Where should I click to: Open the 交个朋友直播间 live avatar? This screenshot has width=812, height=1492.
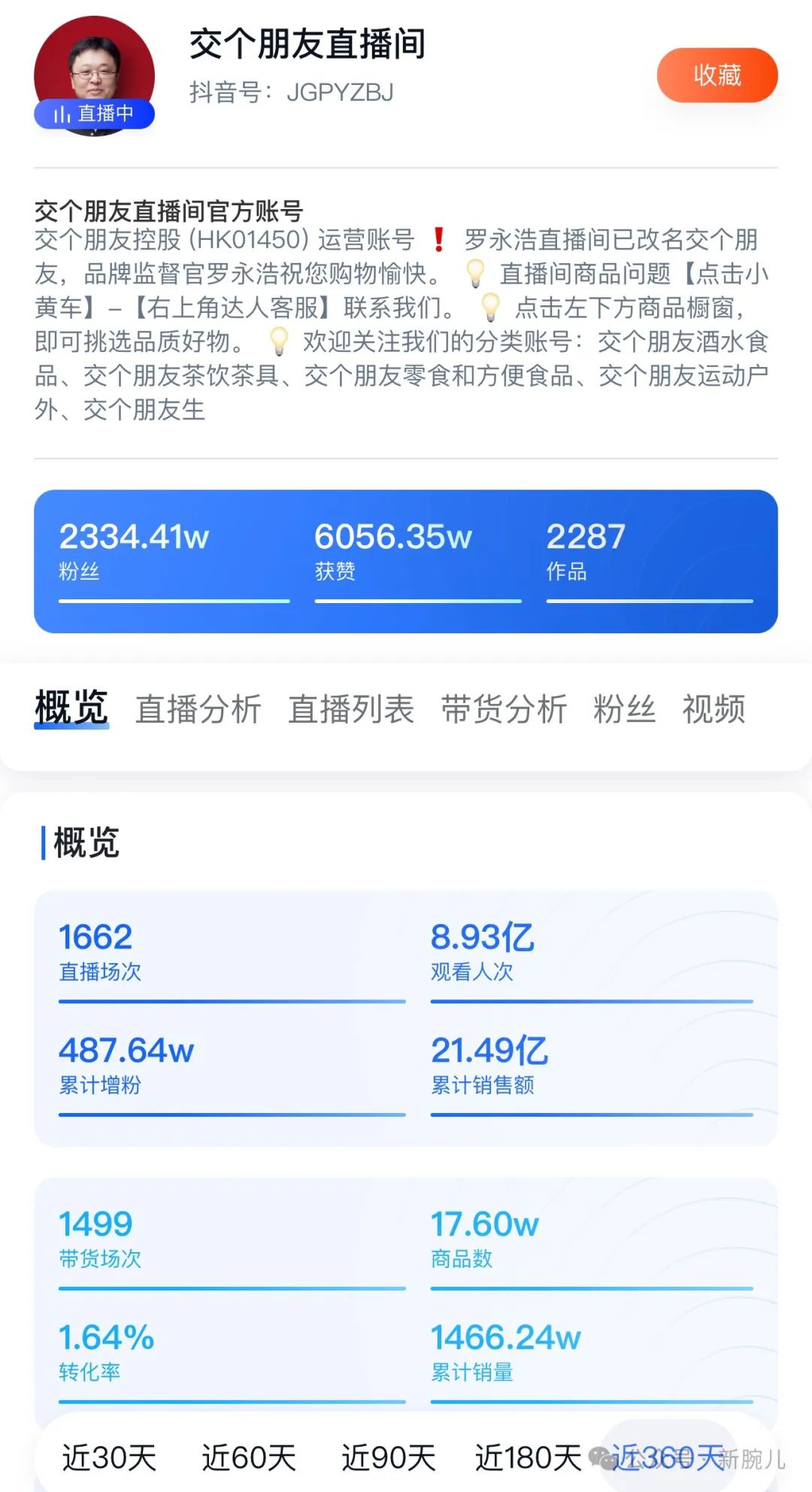tap(94, 75)
